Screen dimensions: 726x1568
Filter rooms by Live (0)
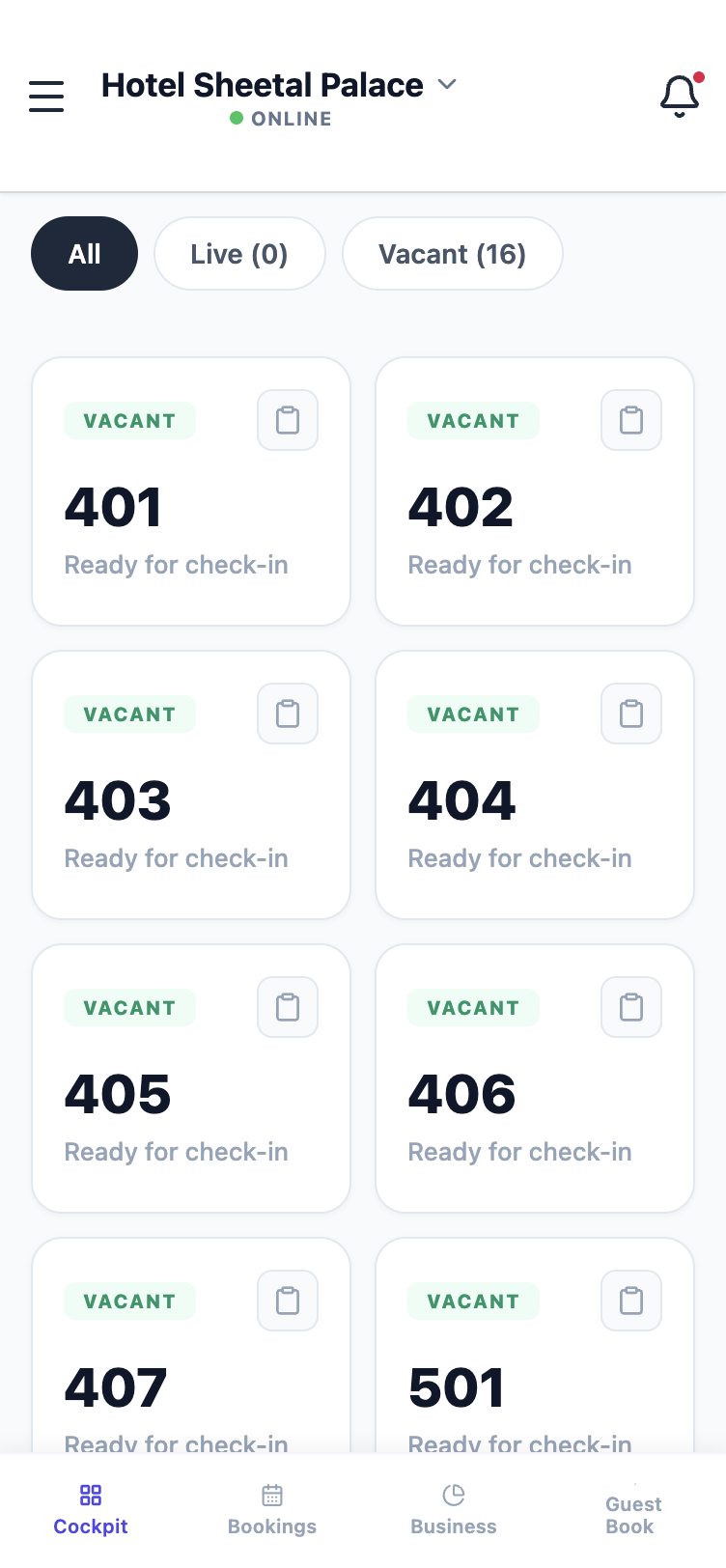(239, 254)
